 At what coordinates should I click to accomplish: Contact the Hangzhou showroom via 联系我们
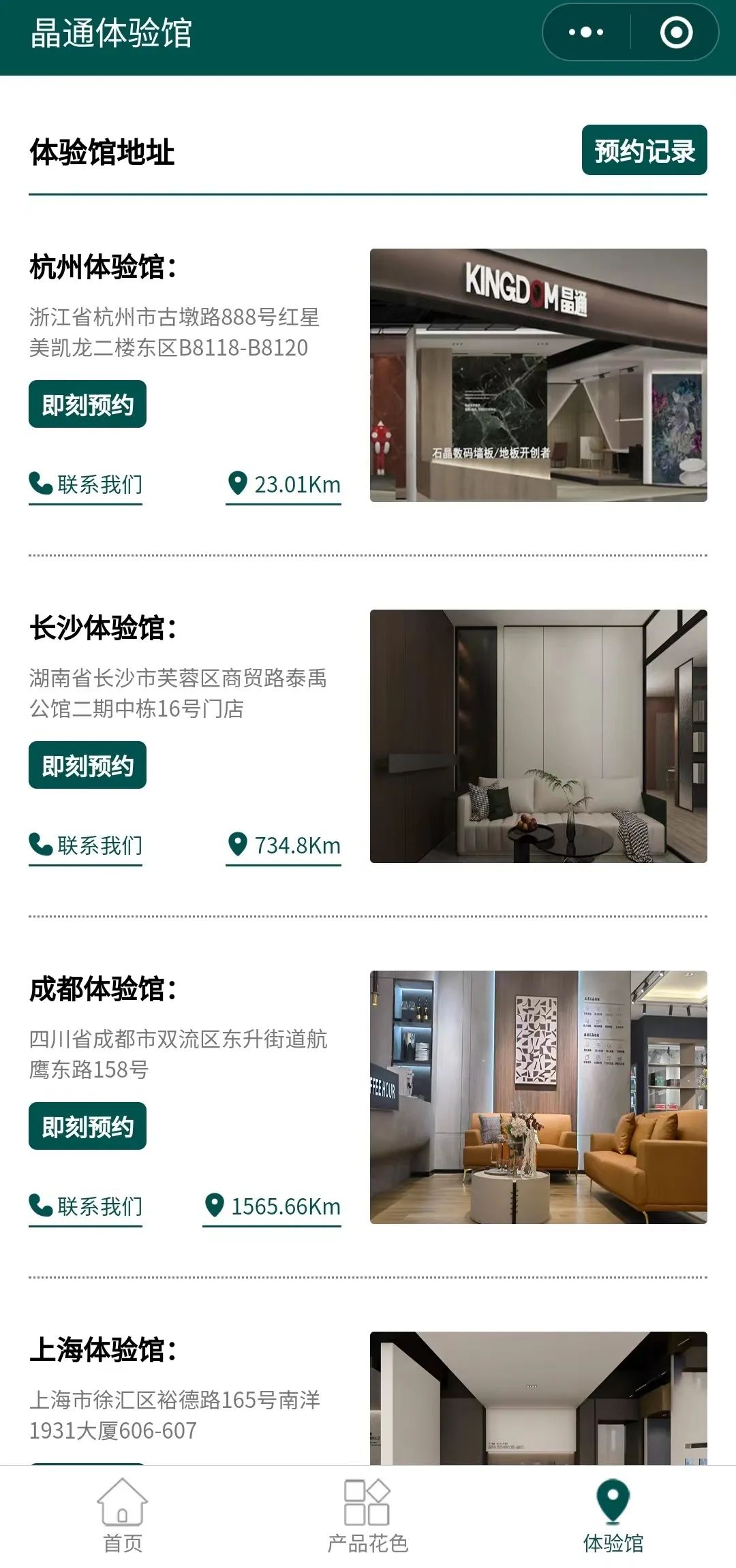coord(86,484)
